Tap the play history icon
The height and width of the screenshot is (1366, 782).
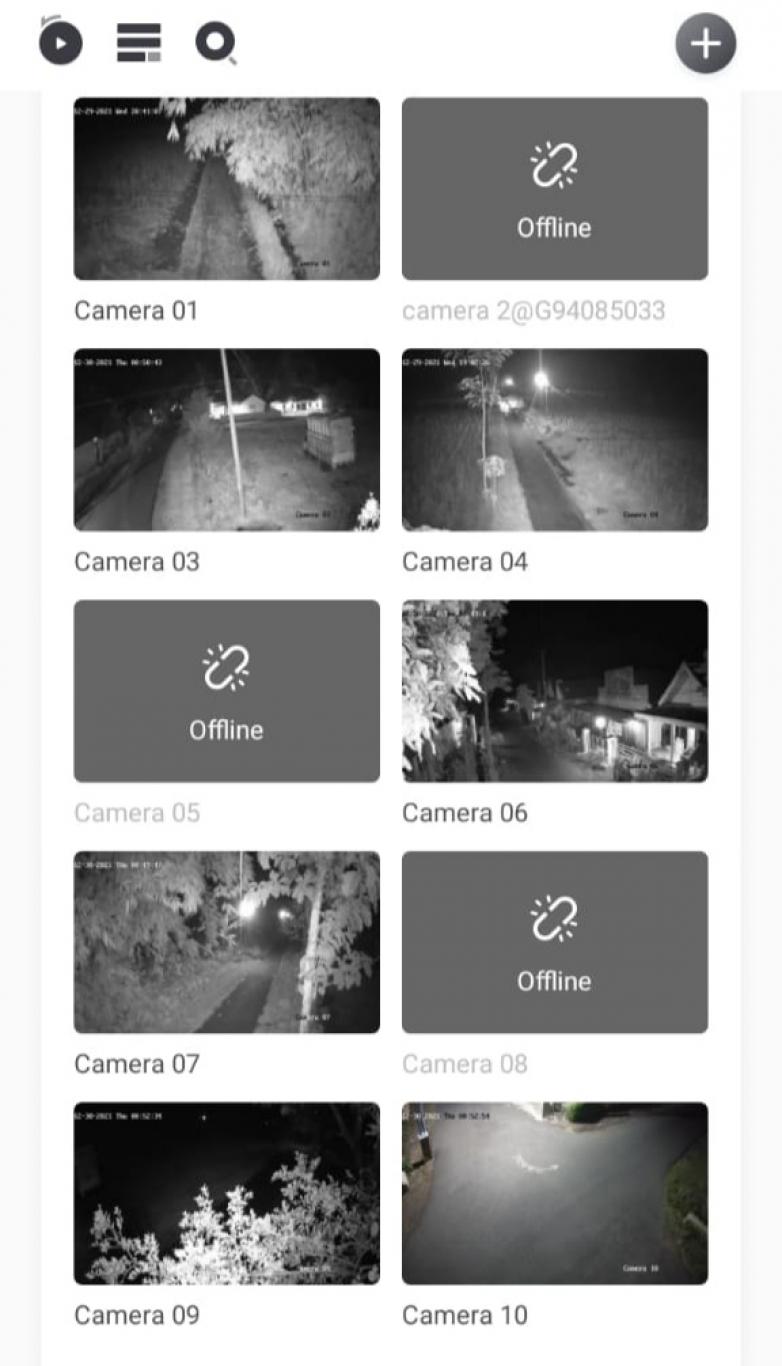pyautogui.click(x=60, y=43)
